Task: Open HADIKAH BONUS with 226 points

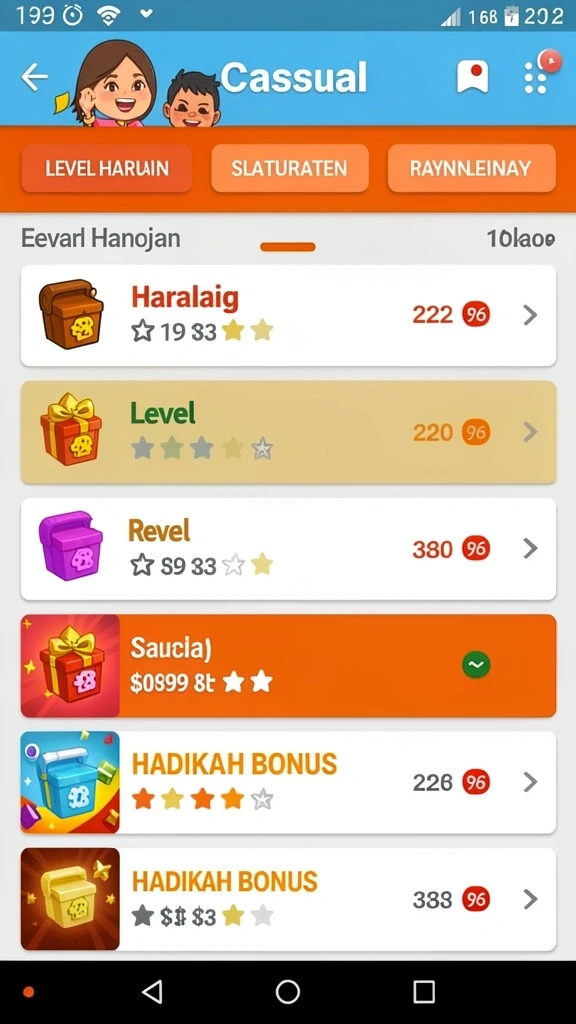Action: tap(288, 782)
